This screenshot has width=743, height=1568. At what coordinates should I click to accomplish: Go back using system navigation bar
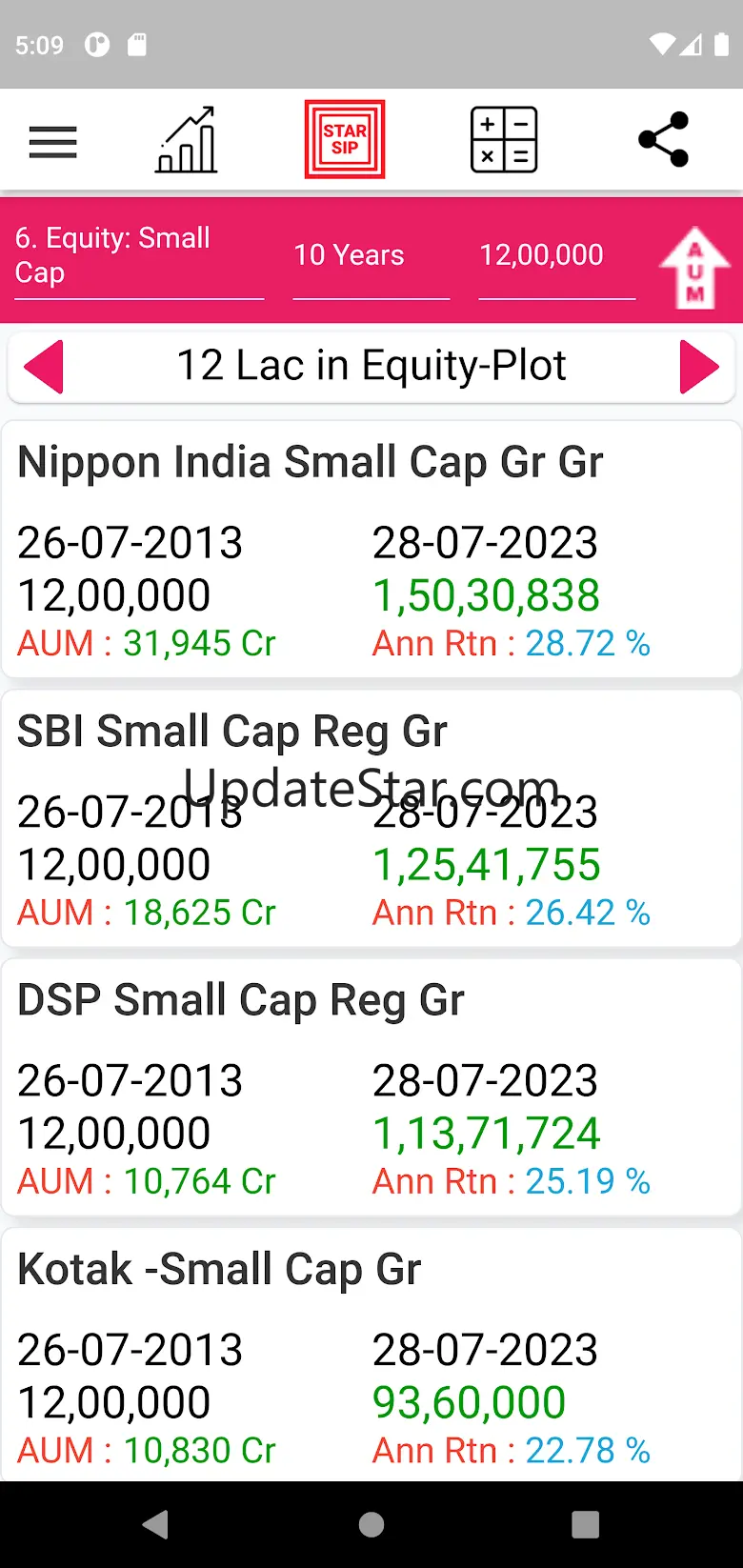156,1524
